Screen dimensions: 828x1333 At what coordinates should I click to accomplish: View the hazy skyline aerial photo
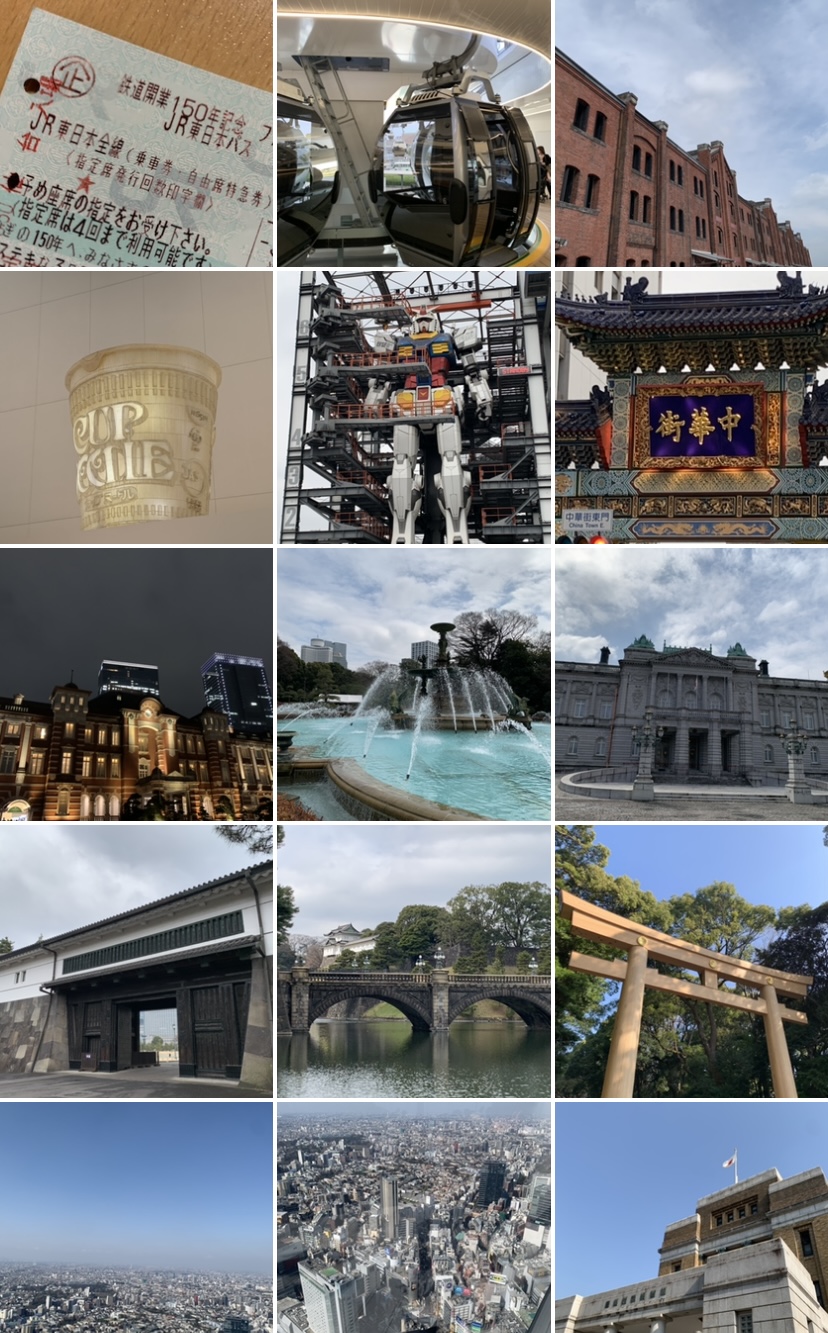point(136,1218)
